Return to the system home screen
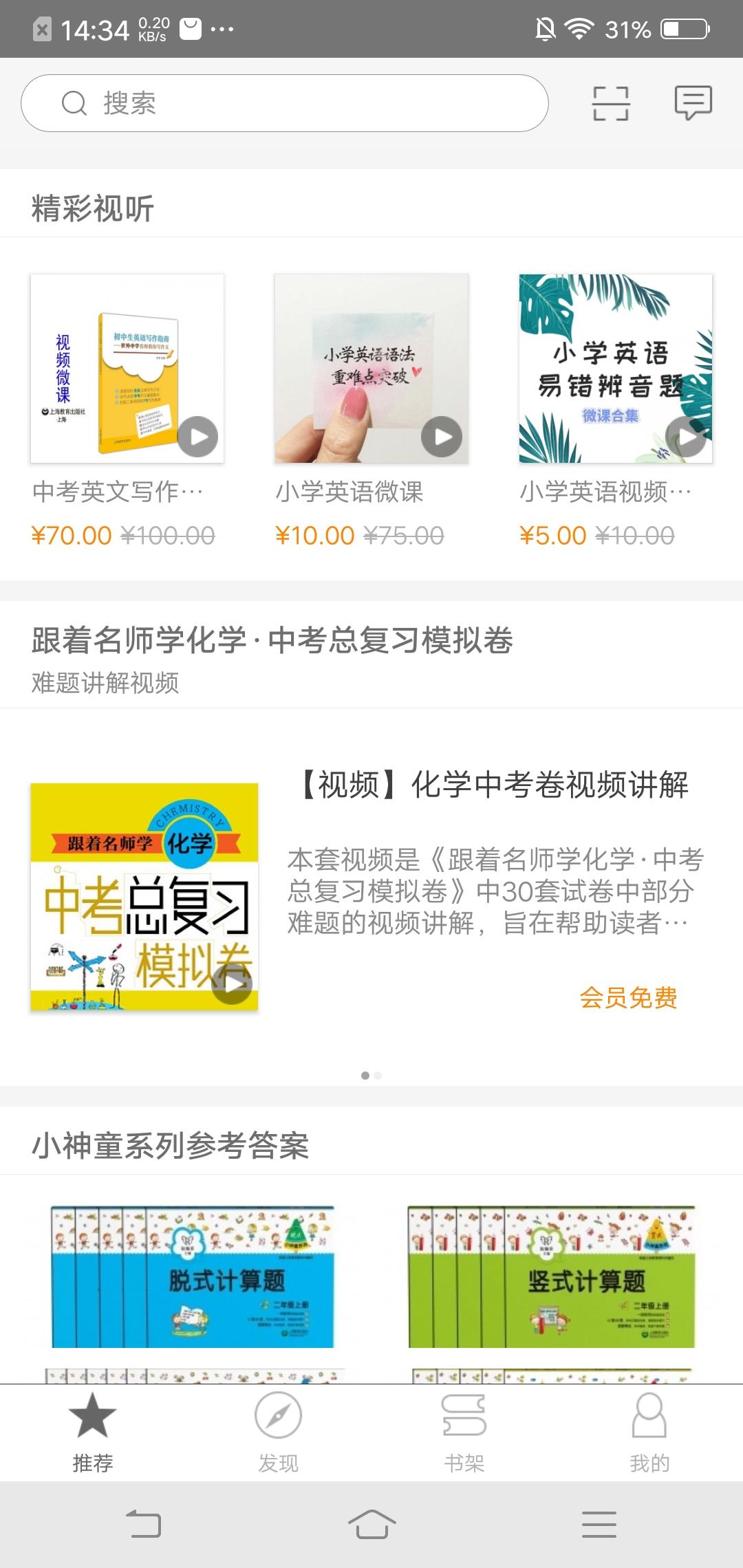This screenshot has width=743, height=1568. [x=371, y=1525]
